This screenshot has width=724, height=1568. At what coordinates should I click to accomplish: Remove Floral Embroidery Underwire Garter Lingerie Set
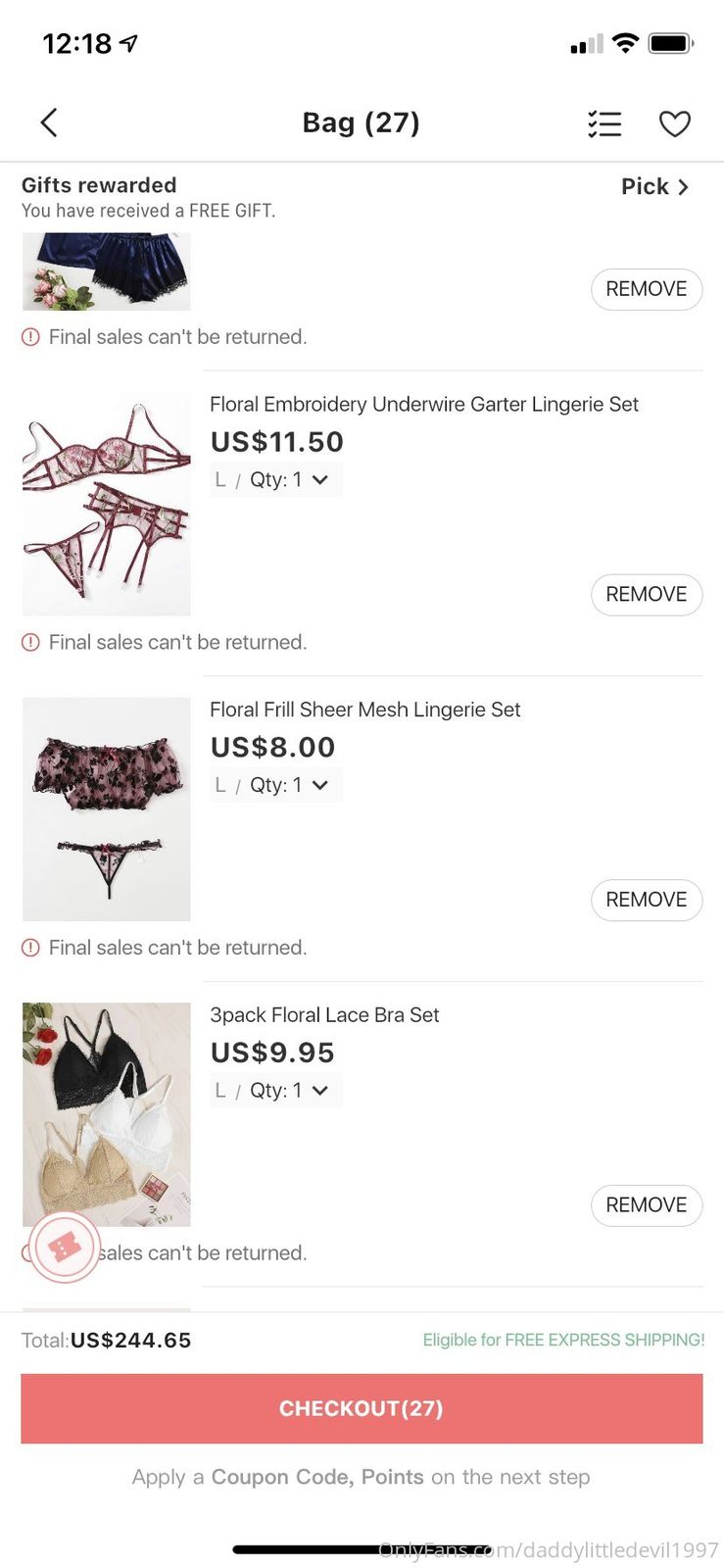coord(646,595)
